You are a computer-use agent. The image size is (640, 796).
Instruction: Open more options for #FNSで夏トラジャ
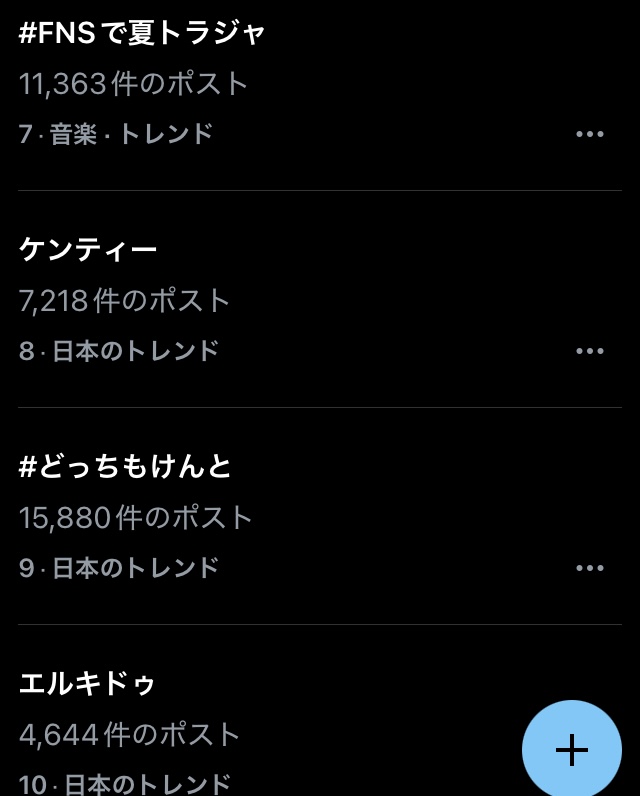point(590,134)
